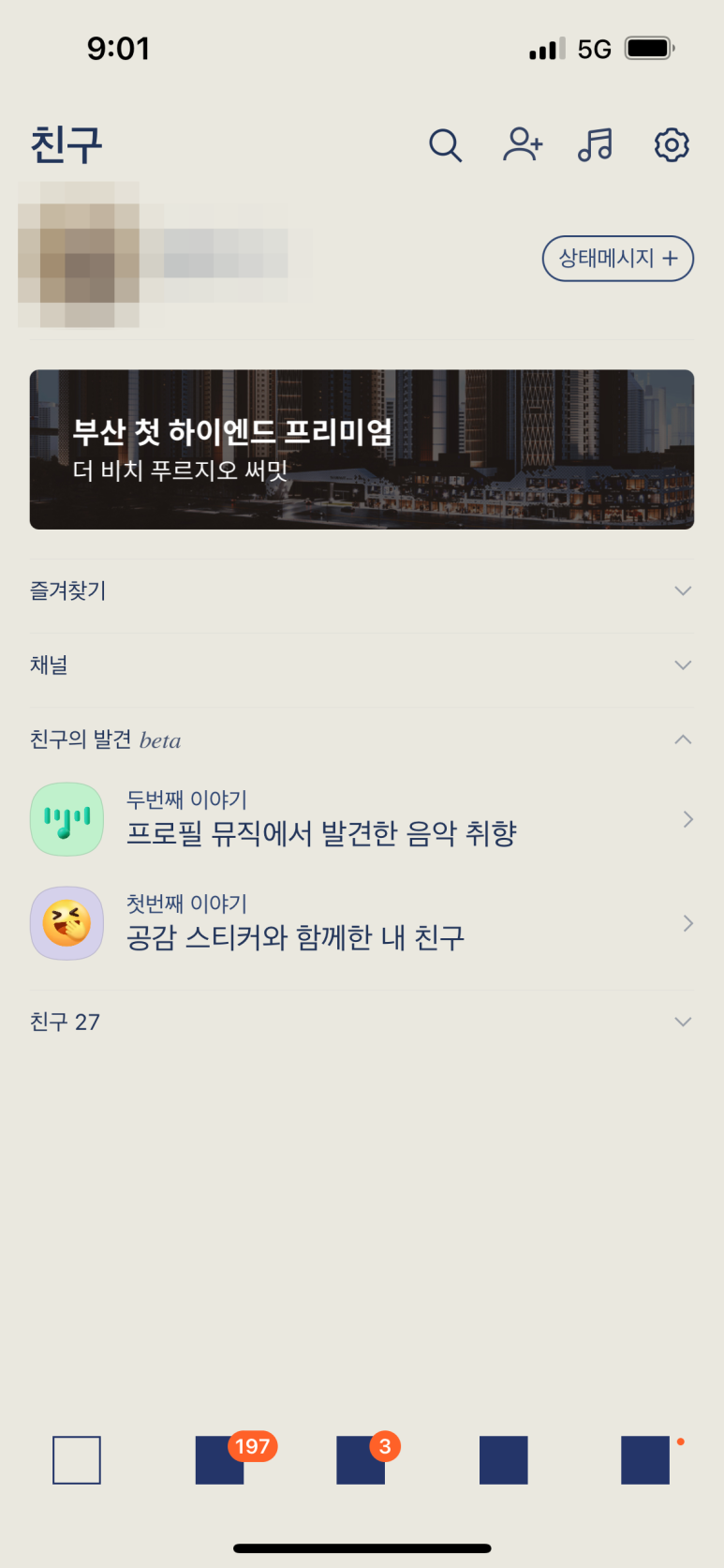Open the last bottom tab with red dot
Viewport: 724px width, 1568px height.
[645, 1460]
